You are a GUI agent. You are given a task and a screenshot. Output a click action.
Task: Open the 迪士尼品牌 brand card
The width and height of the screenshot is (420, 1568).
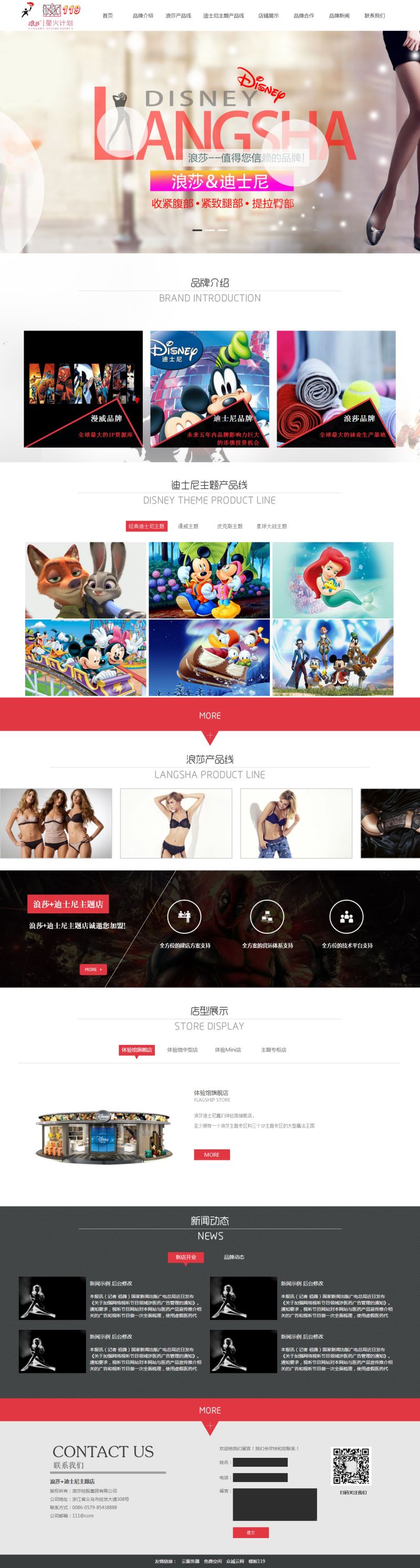click(x=209, y=389)
